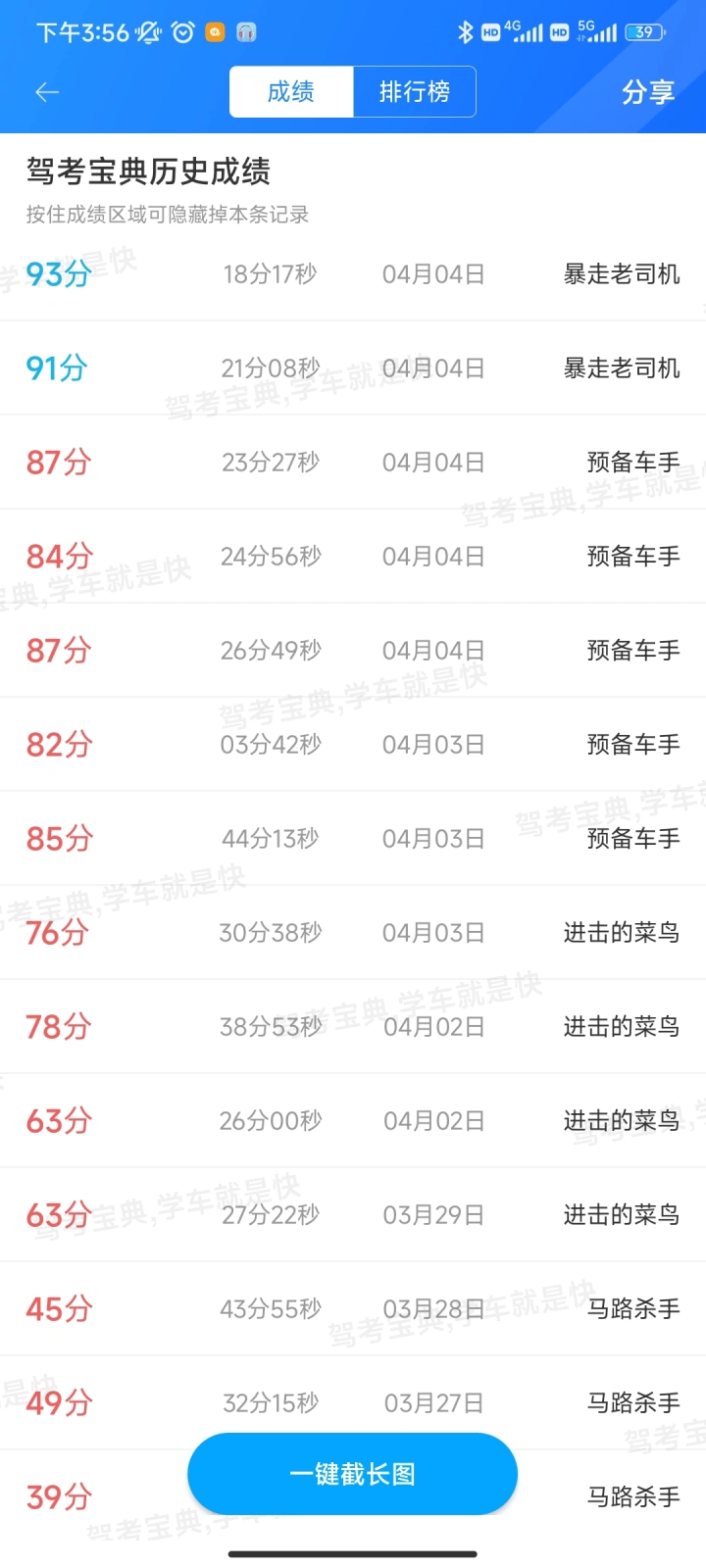Viewport: 706px width, 1568px height.
Task: Tap 分享 to share the scores
Action: 647,92
